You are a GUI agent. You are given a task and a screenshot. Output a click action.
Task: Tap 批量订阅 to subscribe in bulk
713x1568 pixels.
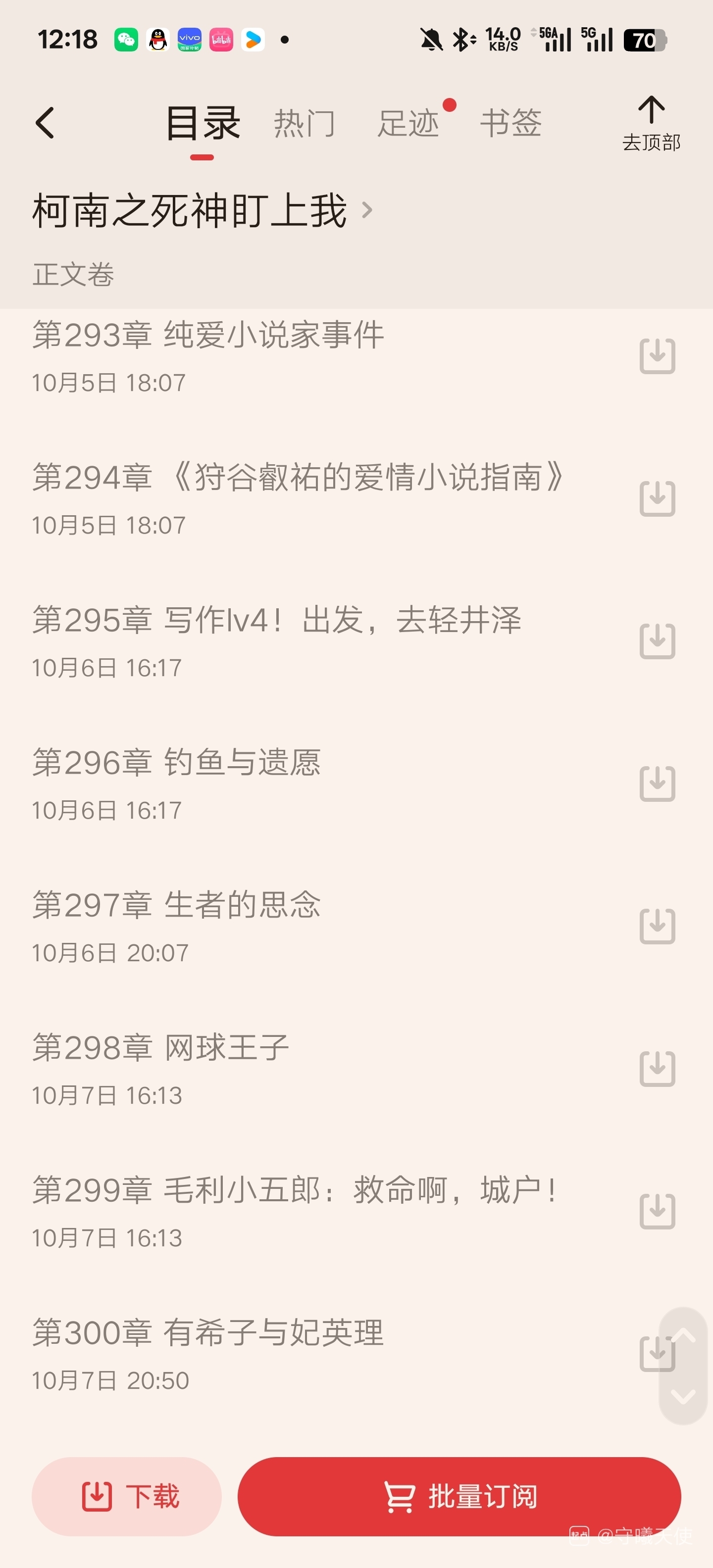click(x=459, y=1497)
